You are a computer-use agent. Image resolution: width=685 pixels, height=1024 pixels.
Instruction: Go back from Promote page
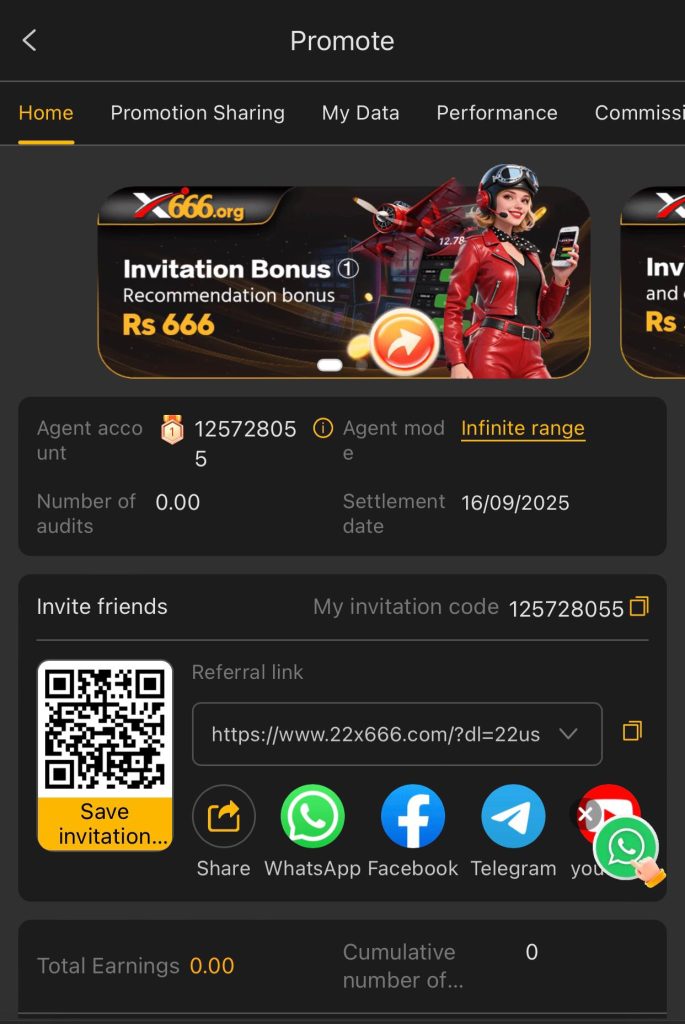point(30,41)
